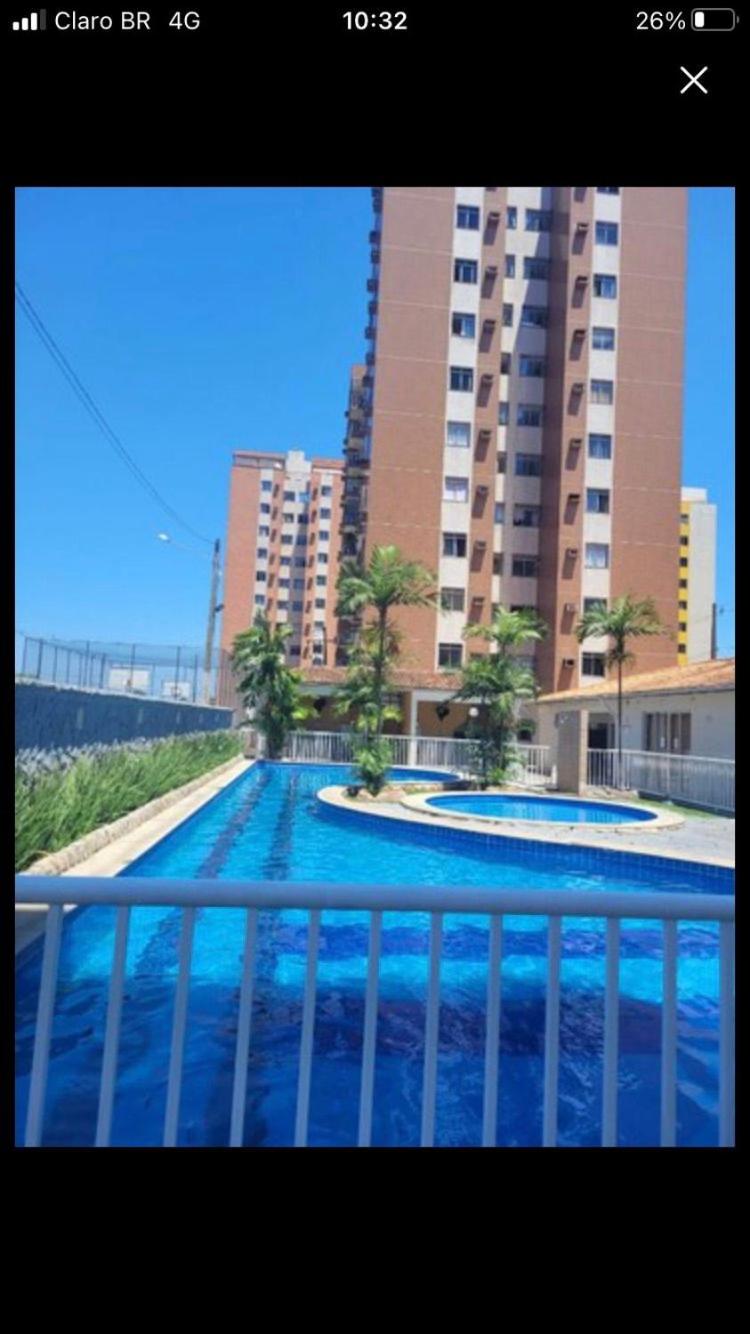The image size is (750, 1334).
Task: Close the full-screen photo viewer
Action: pos(693,80)
